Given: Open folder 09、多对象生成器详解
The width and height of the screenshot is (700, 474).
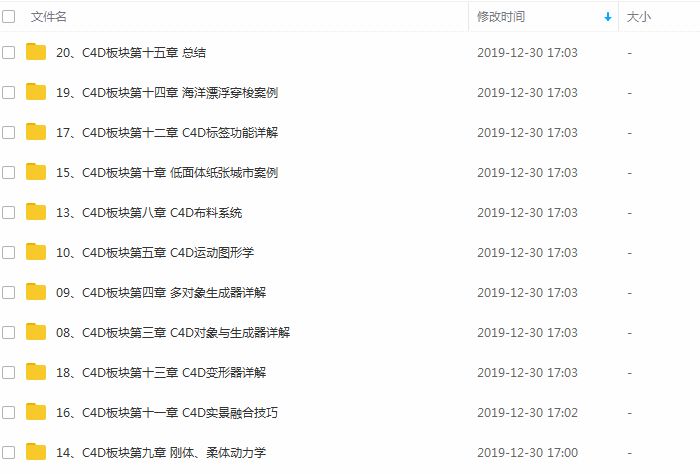Looking at the screenshot, I should [x=161, y=293].
